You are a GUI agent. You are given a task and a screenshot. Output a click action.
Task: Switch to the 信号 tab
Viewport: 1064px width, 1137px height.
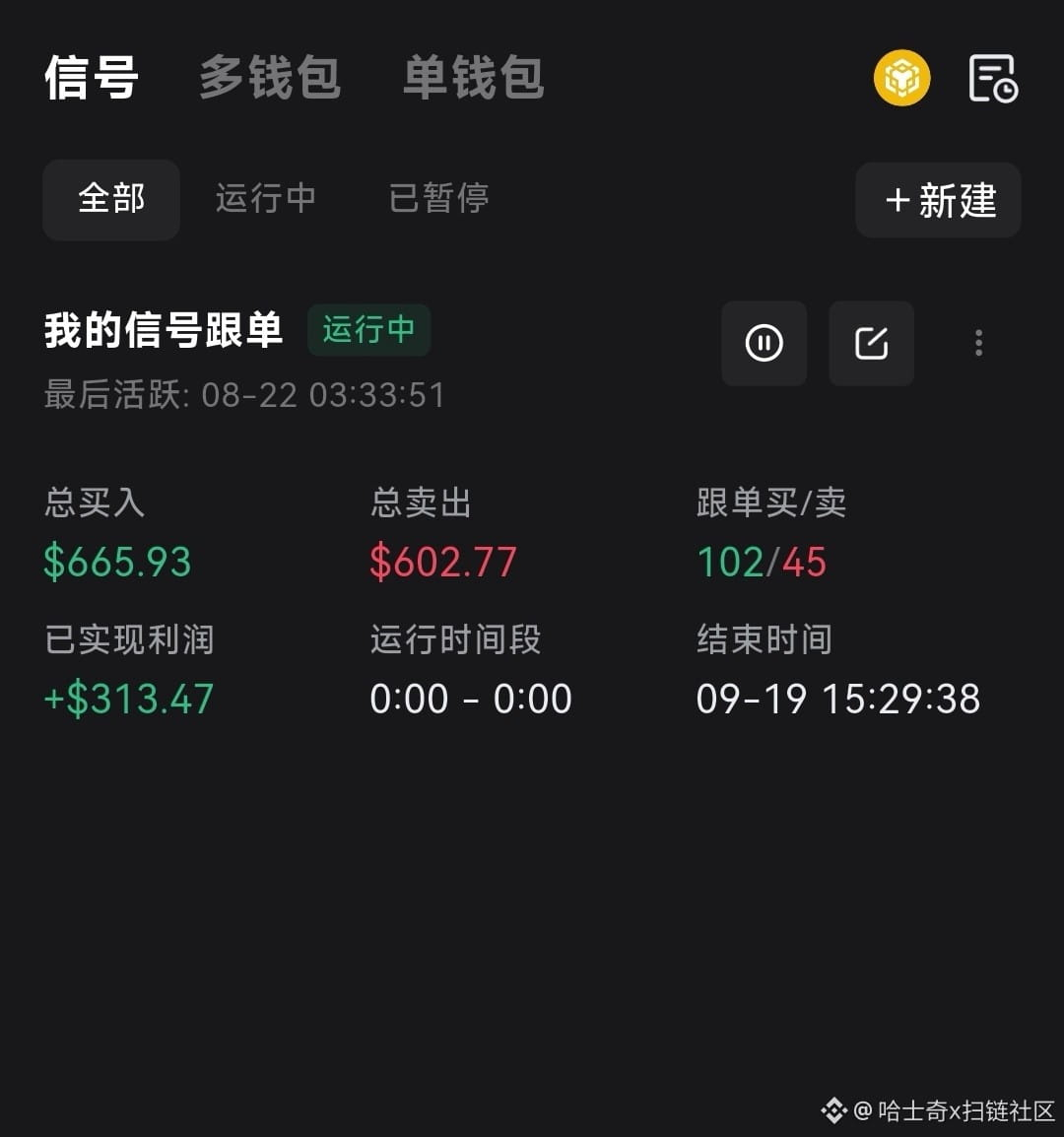click(x=92, y=77)
